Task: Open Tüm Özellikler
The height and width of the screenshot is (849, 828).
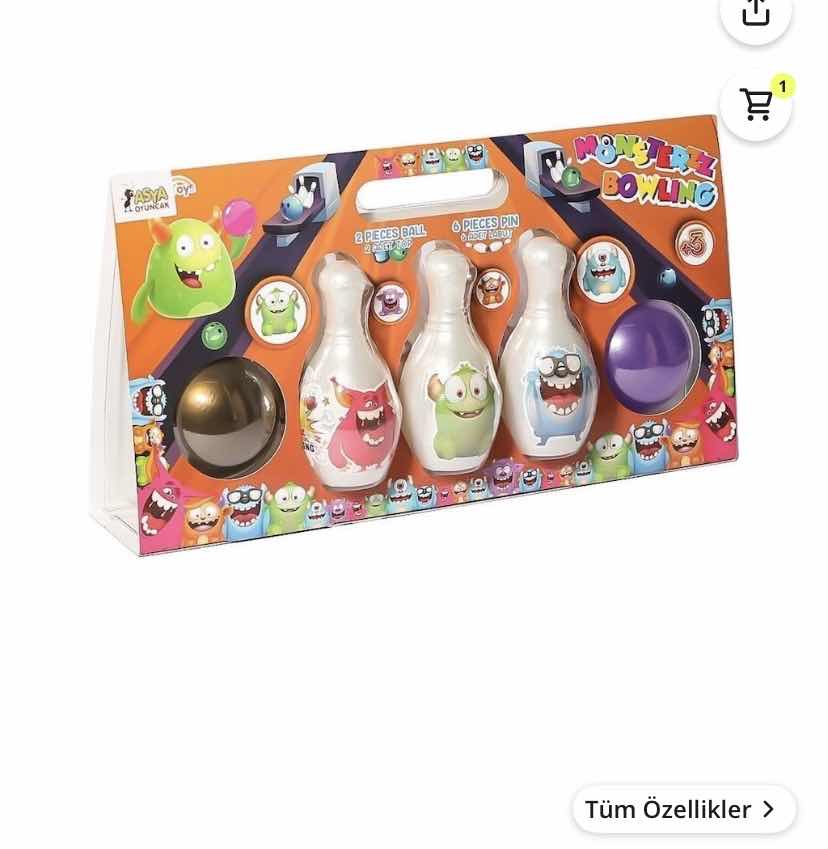Action: (683, 809)
